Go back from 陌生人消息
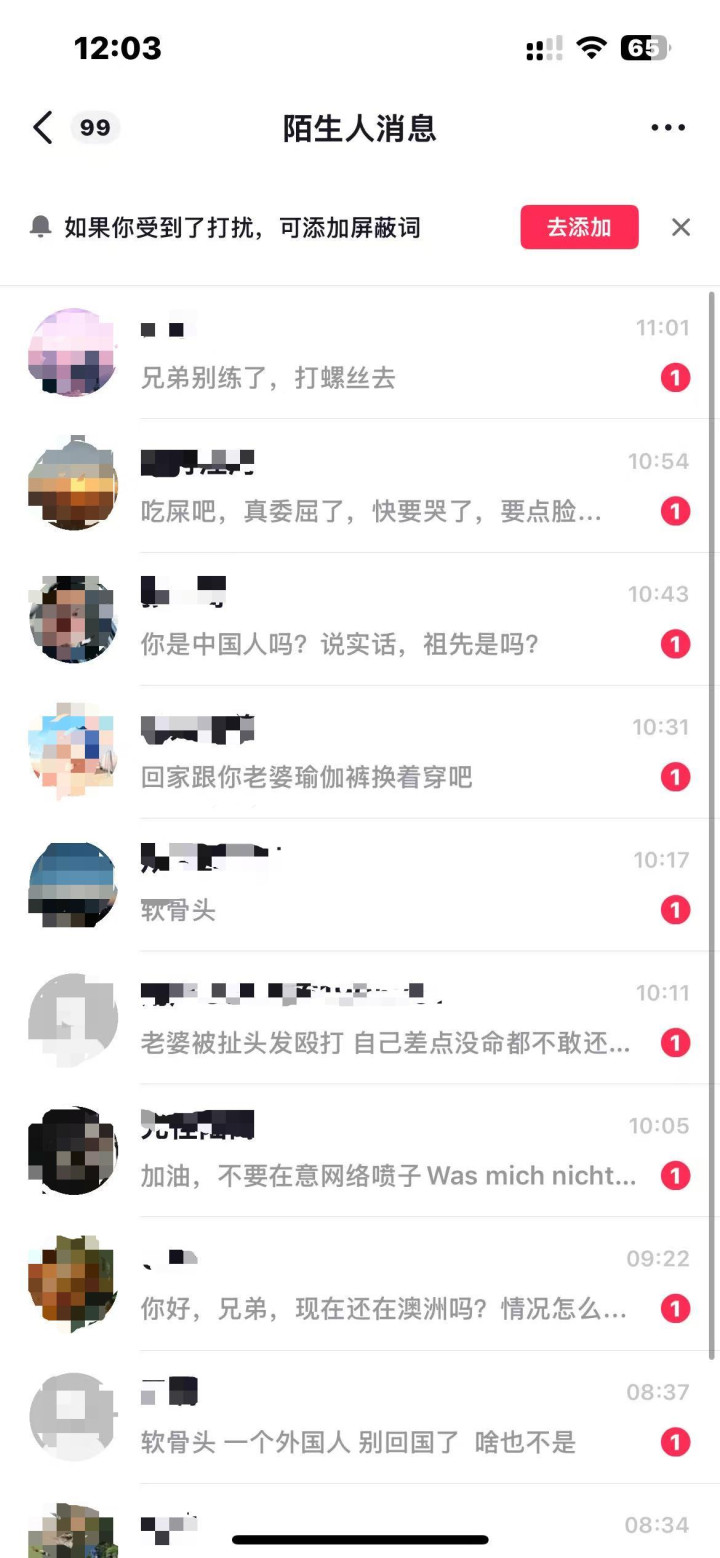Image resolution: width=720 pixels, height=1558 pixels. [x=42, y=128]
